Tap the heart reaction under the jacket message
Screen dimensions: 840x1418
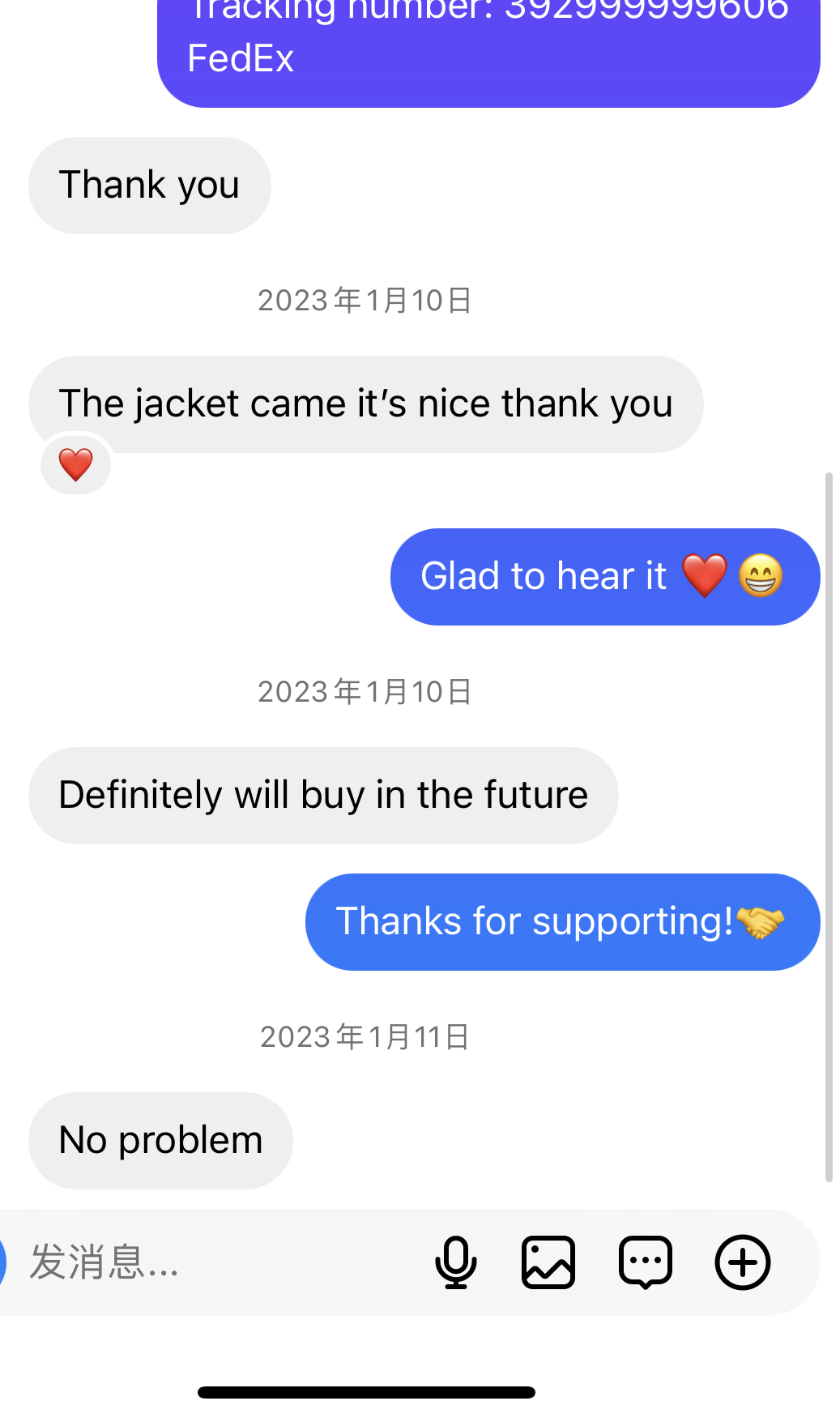(75, 465)
